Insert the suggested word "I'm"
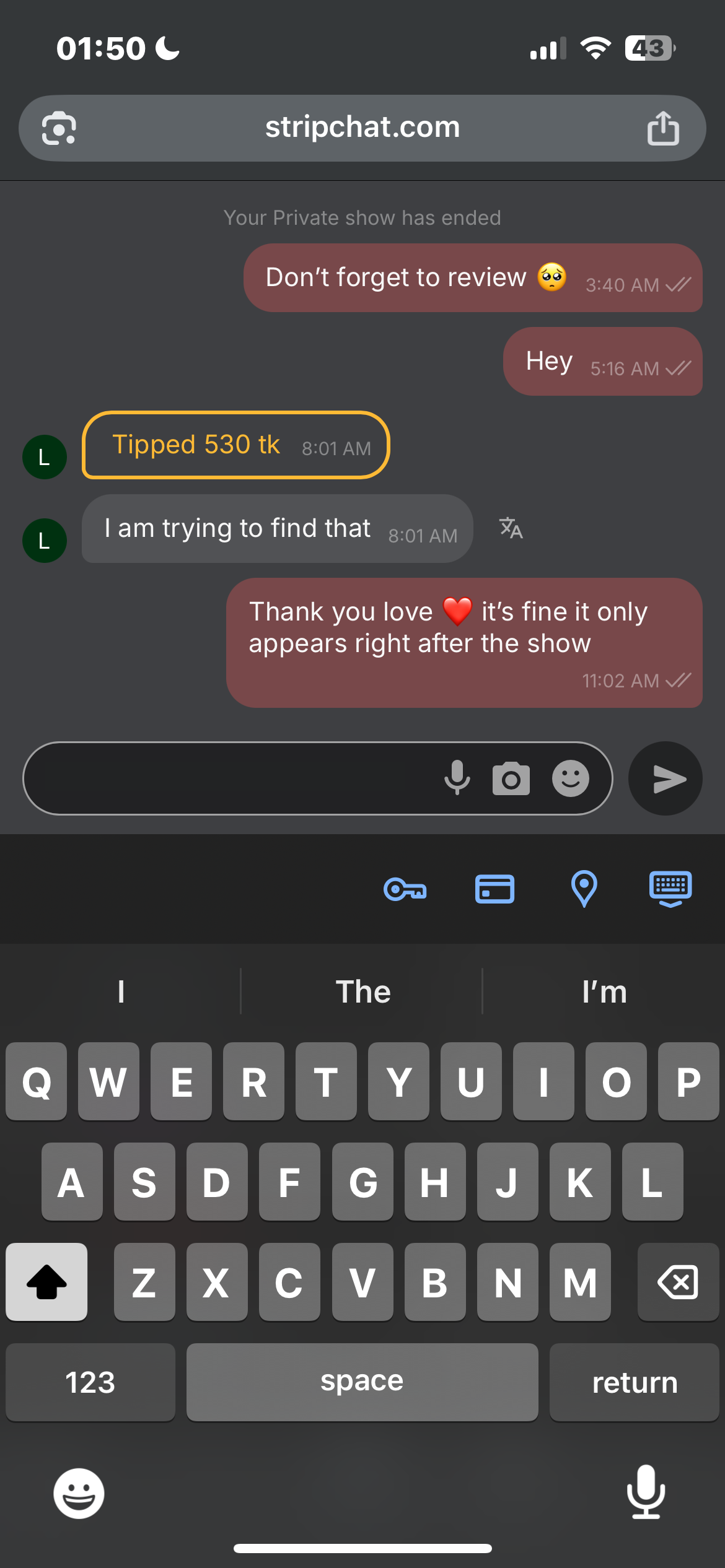 [x=604, y=991]
